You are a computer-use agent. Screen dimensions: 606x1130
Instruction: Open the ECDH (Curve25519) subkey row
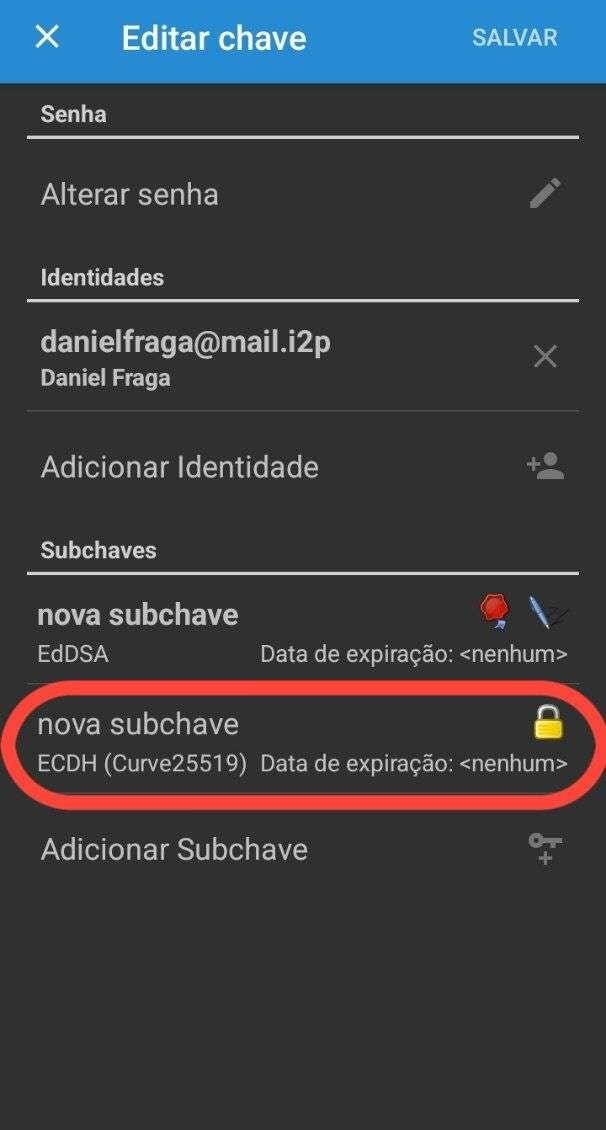click(303, 742)
